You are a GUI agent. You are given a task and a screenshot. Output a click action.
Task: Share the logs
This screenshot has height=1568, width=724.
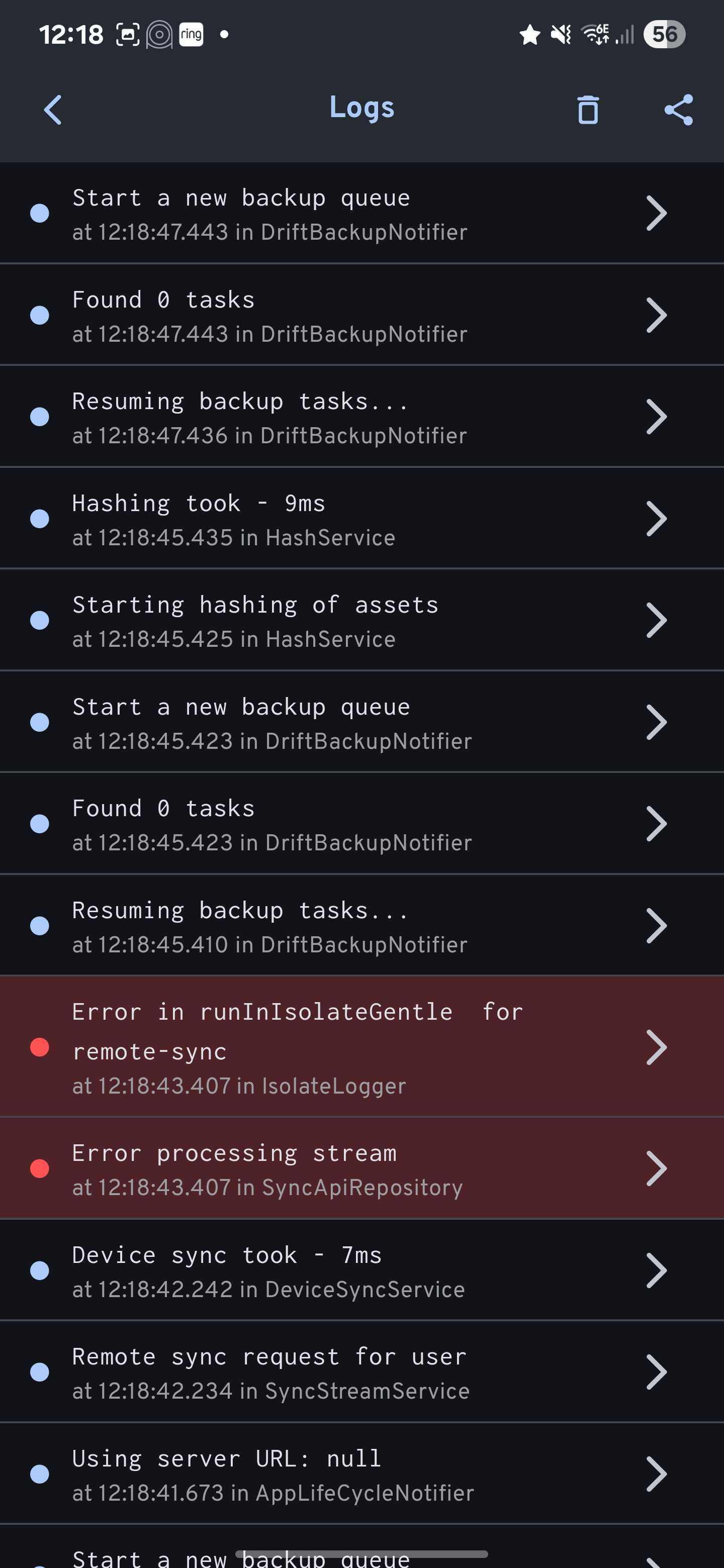[678, 110]
